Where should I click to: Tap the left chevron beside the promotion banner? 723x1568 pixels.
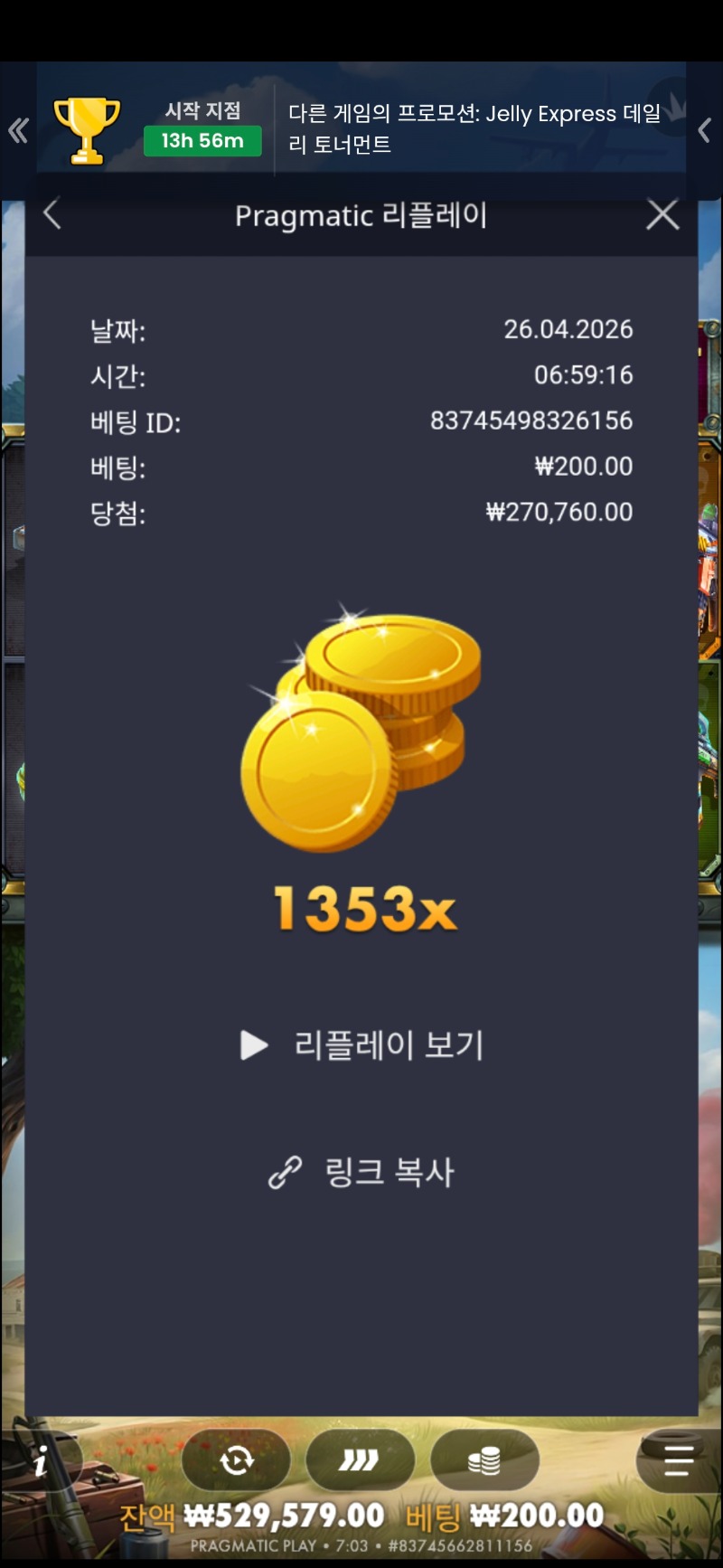[704, 131]
